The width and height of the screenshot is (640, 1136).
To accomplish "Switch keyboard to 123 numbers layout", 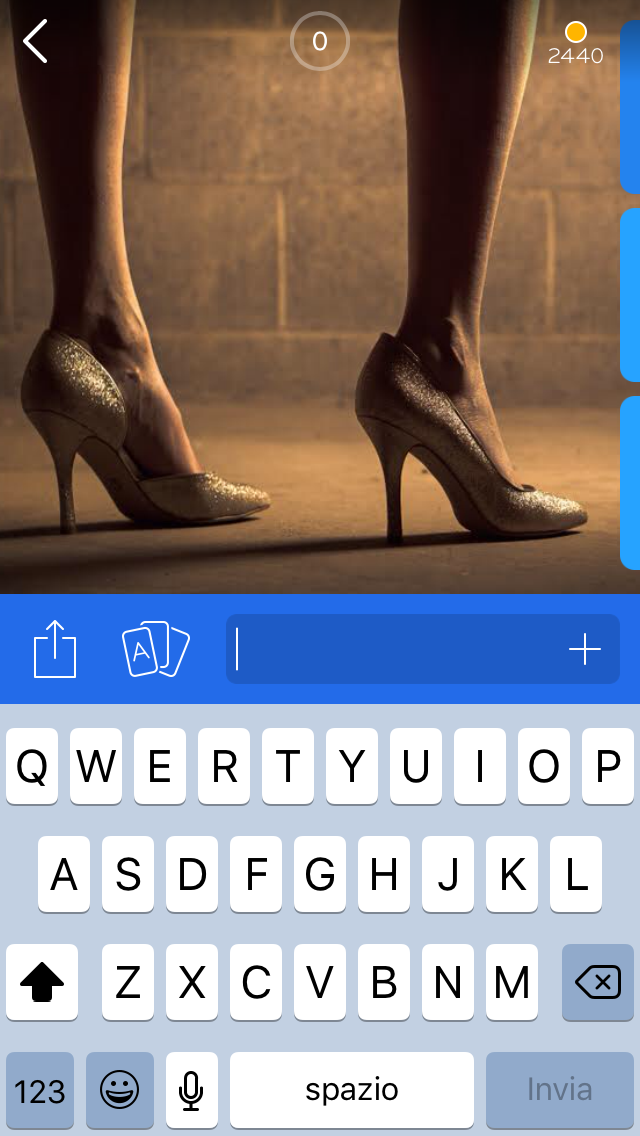I will click(x=40, y=1090).
